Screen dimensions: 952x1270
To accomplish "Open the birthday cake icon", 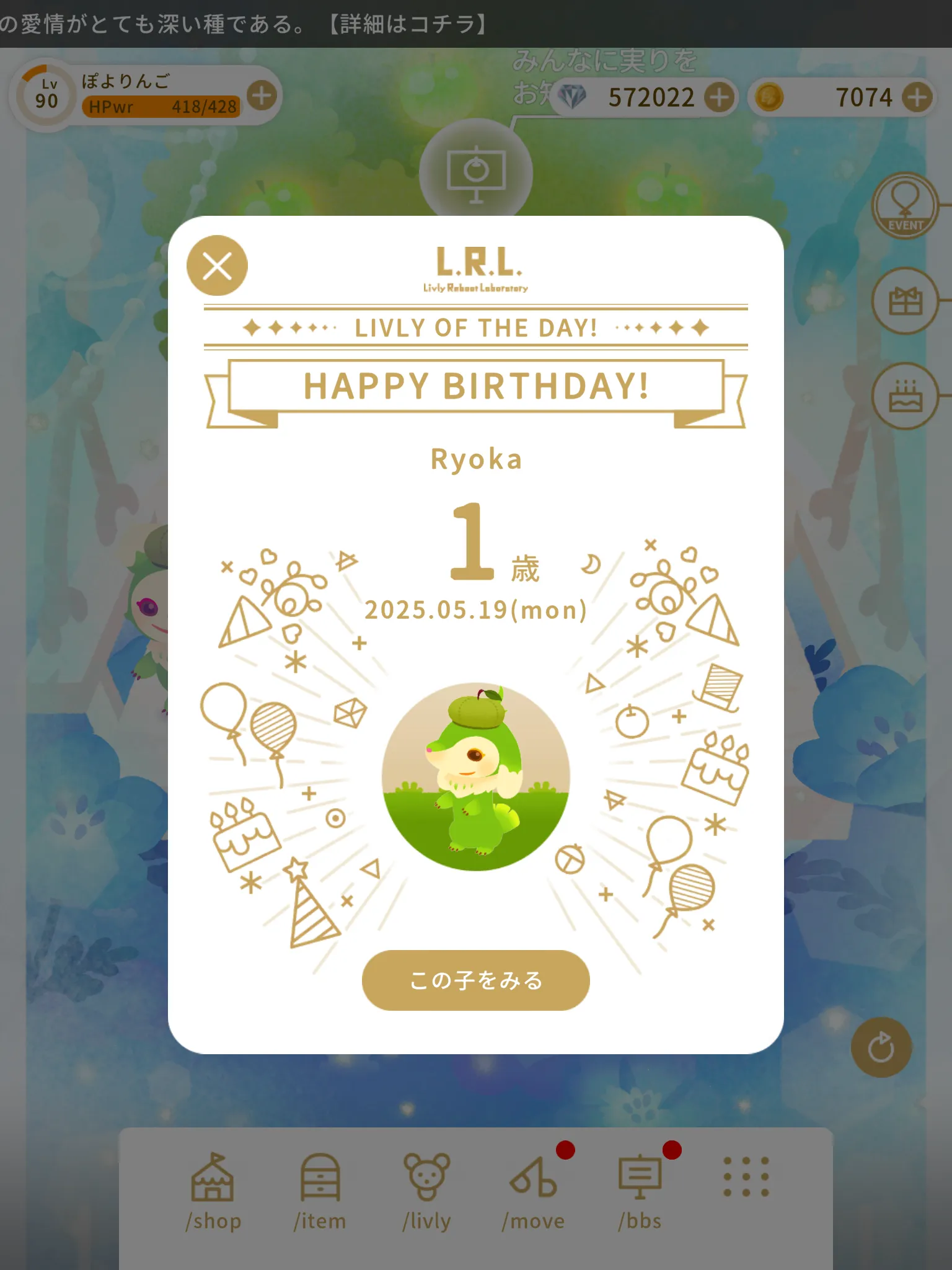I will click(x=905, y=396).
